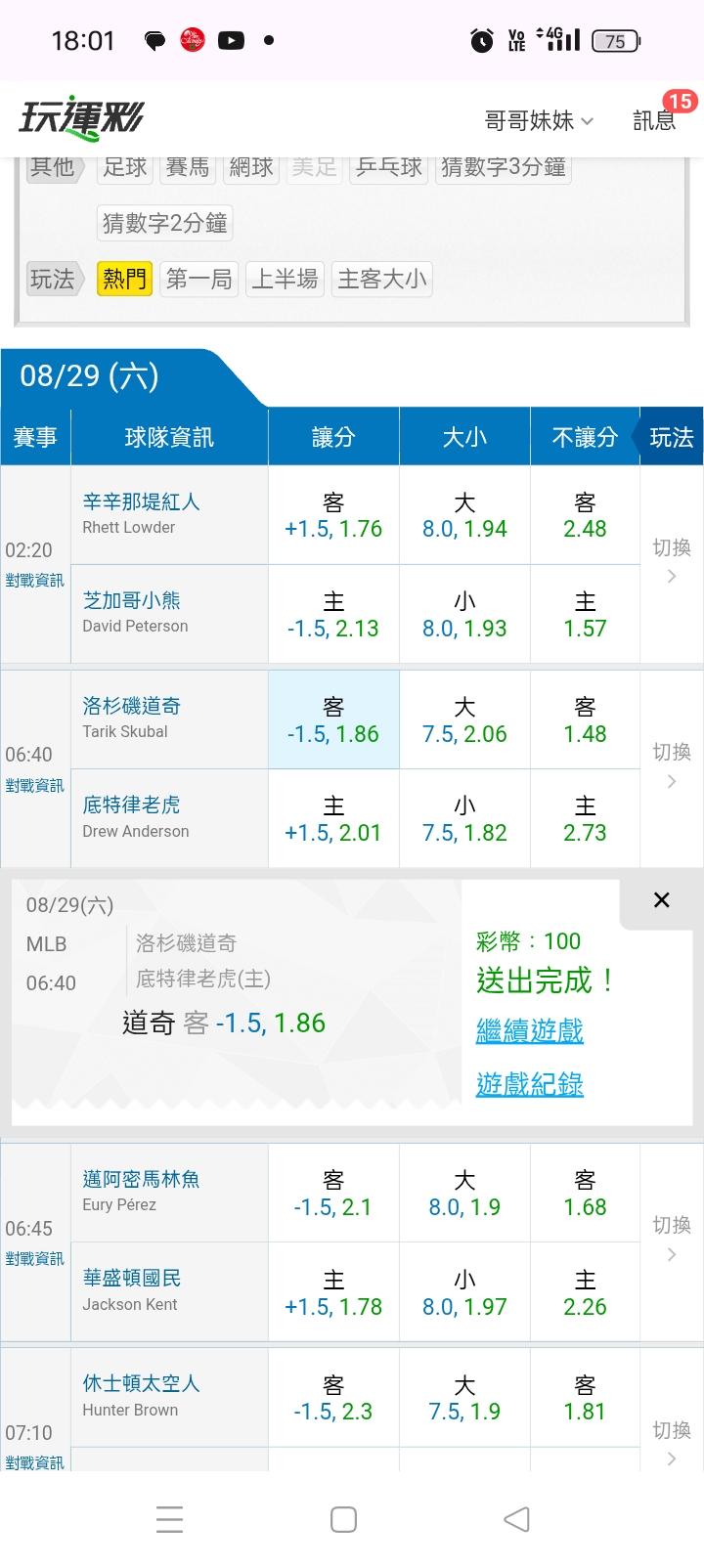Tap the 繼續遊戲 link
Image resolution: width=704 pixels, height=1568 pixels.
point(530,1030)
